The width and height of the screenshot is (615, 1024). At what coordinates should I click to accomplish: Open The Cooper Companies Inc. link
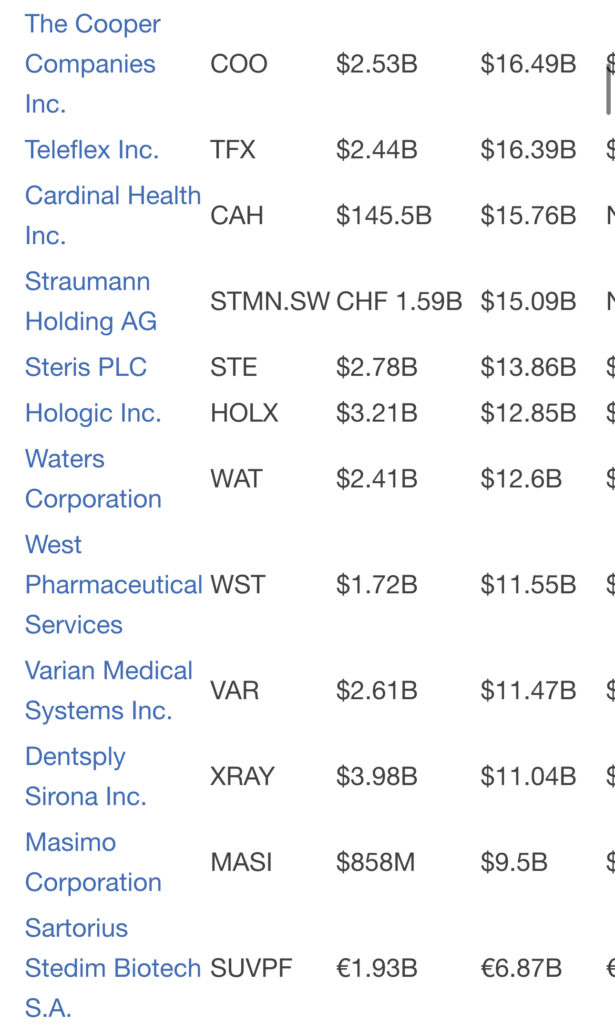[x=92, y=64]
